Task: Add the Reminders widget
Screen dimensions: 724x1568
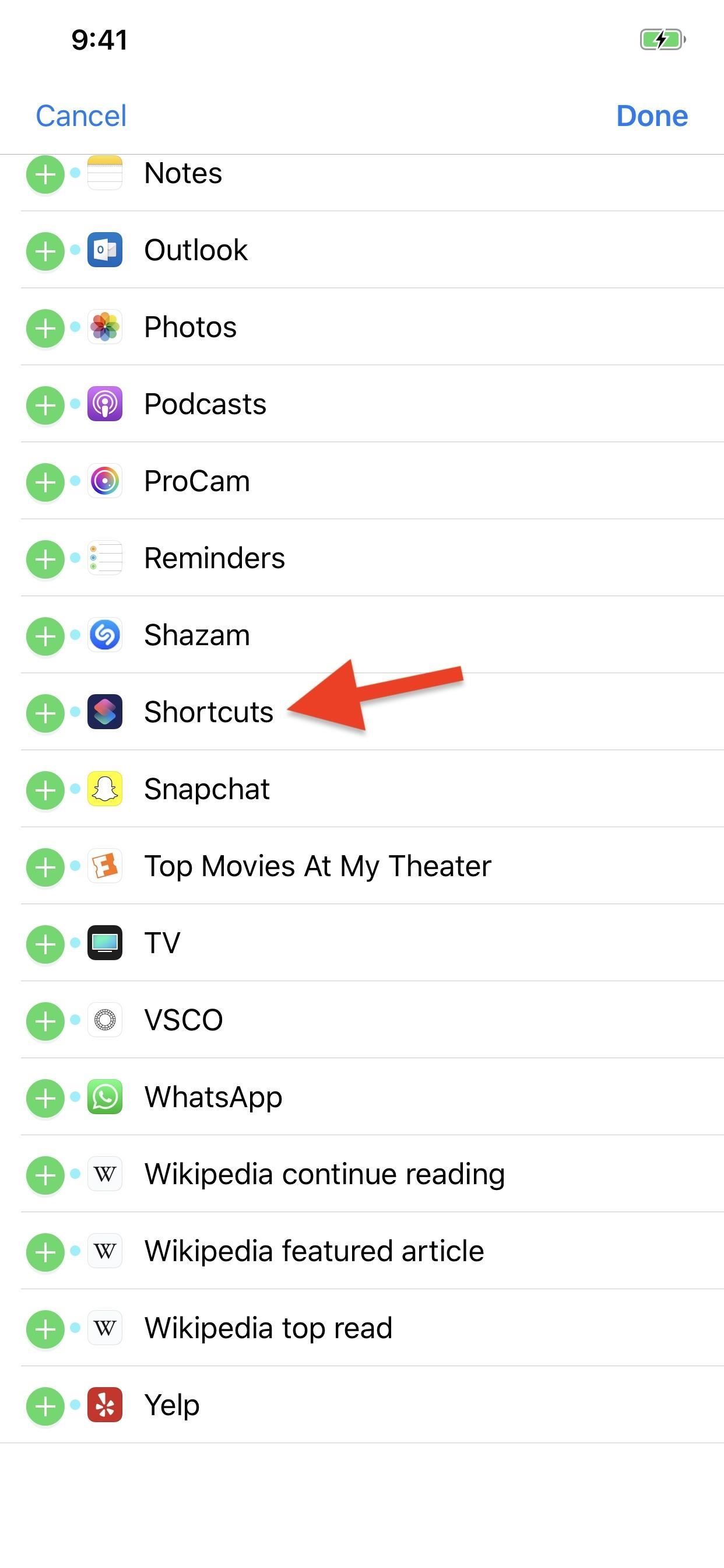Action: [44, 557]
